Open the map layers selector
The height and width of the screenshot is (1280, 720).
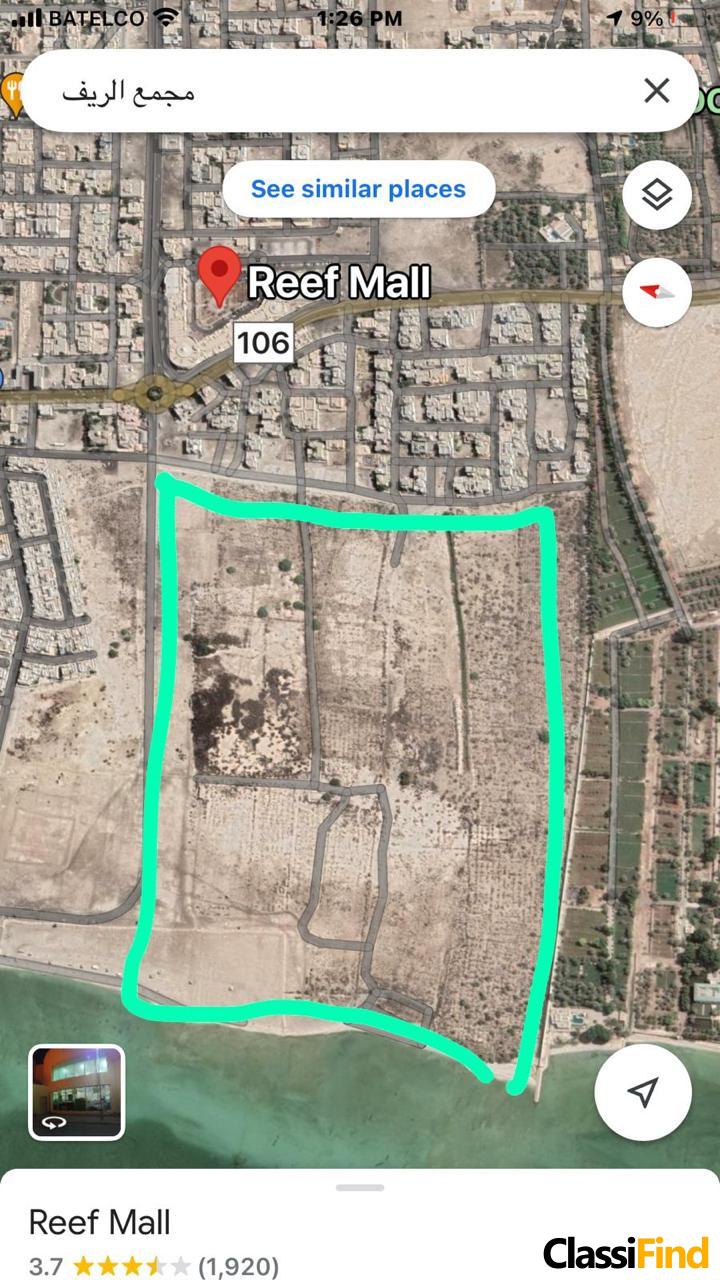tap(657, 195)
